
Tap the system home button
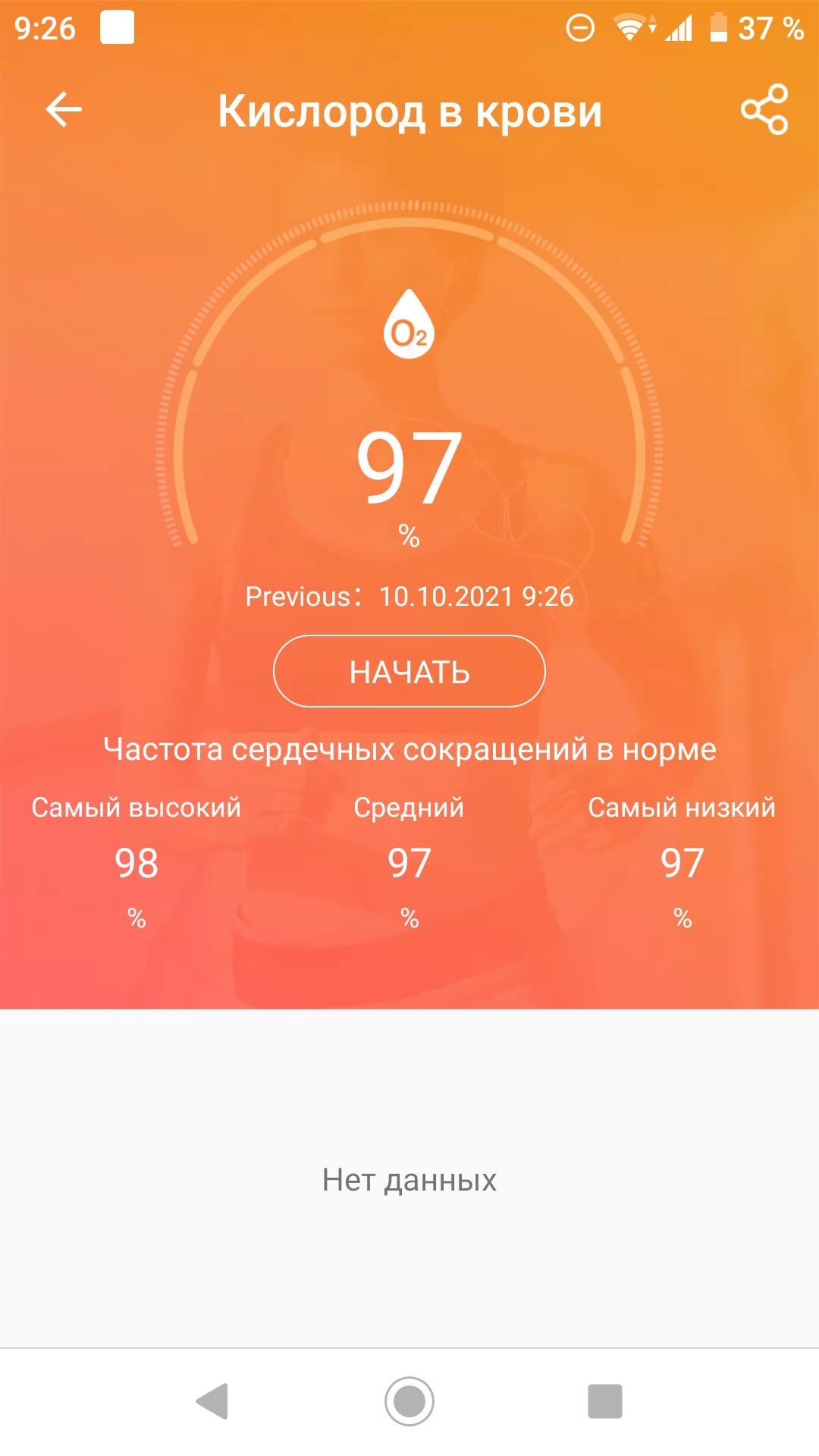(x=409, y=1401)
